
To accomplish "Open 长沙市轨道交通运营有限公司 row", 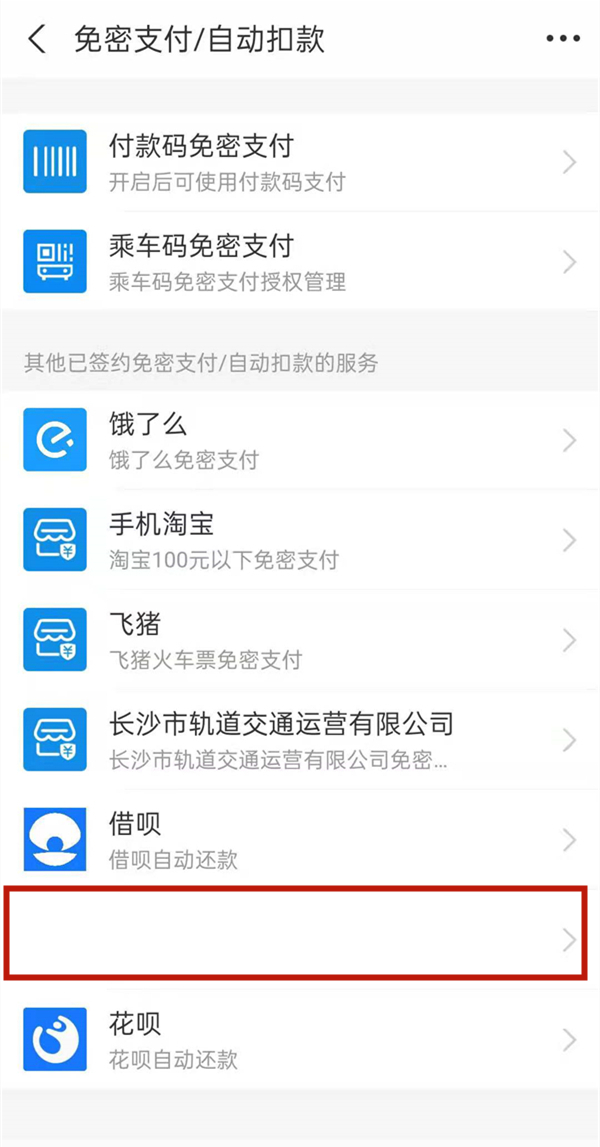I will [300, 740].
